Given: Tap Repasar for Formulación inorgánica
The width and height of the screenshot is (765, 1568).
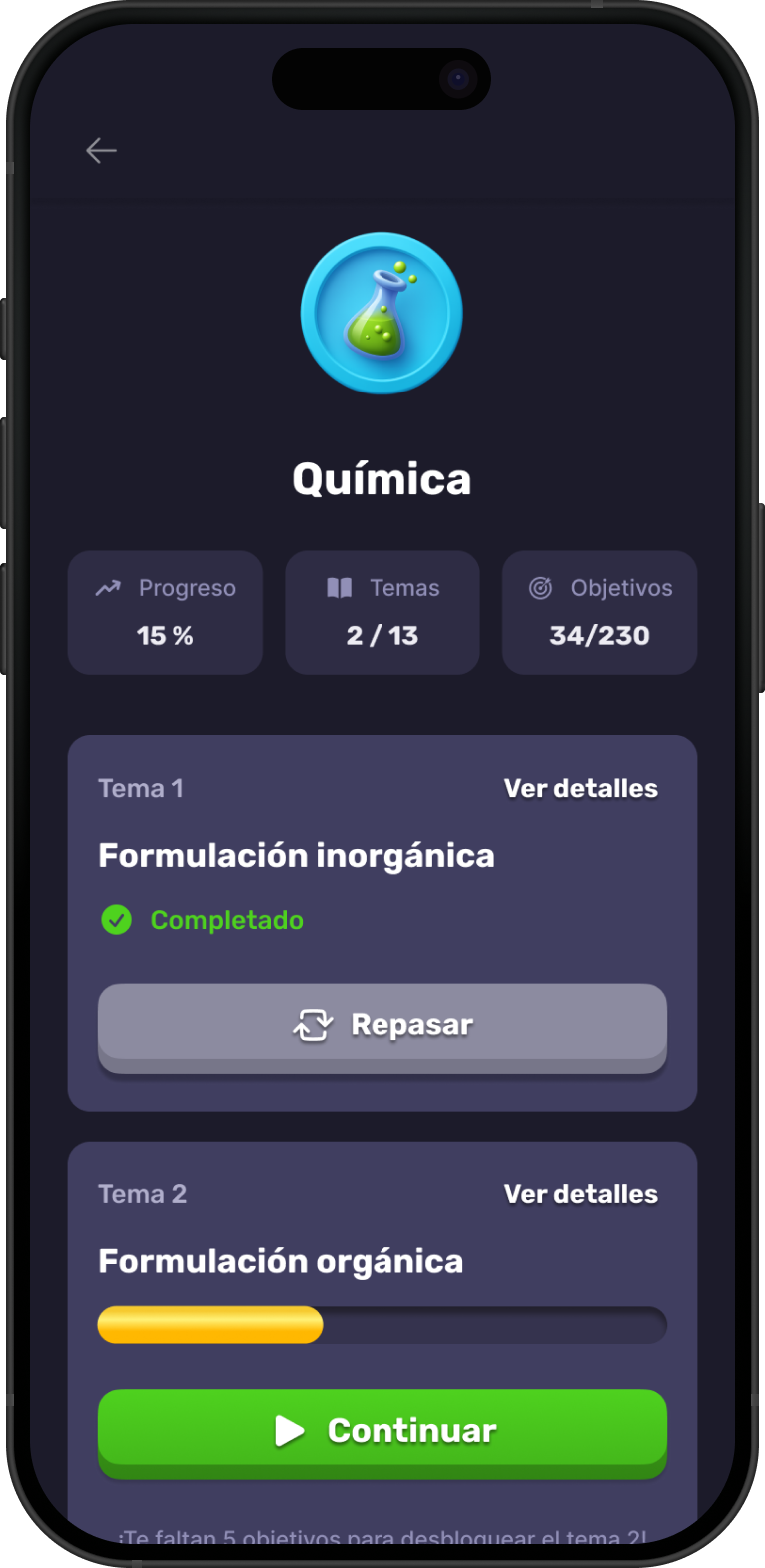Looking at the screenshot, I should pyautogui.click(x=382, y=1025).
